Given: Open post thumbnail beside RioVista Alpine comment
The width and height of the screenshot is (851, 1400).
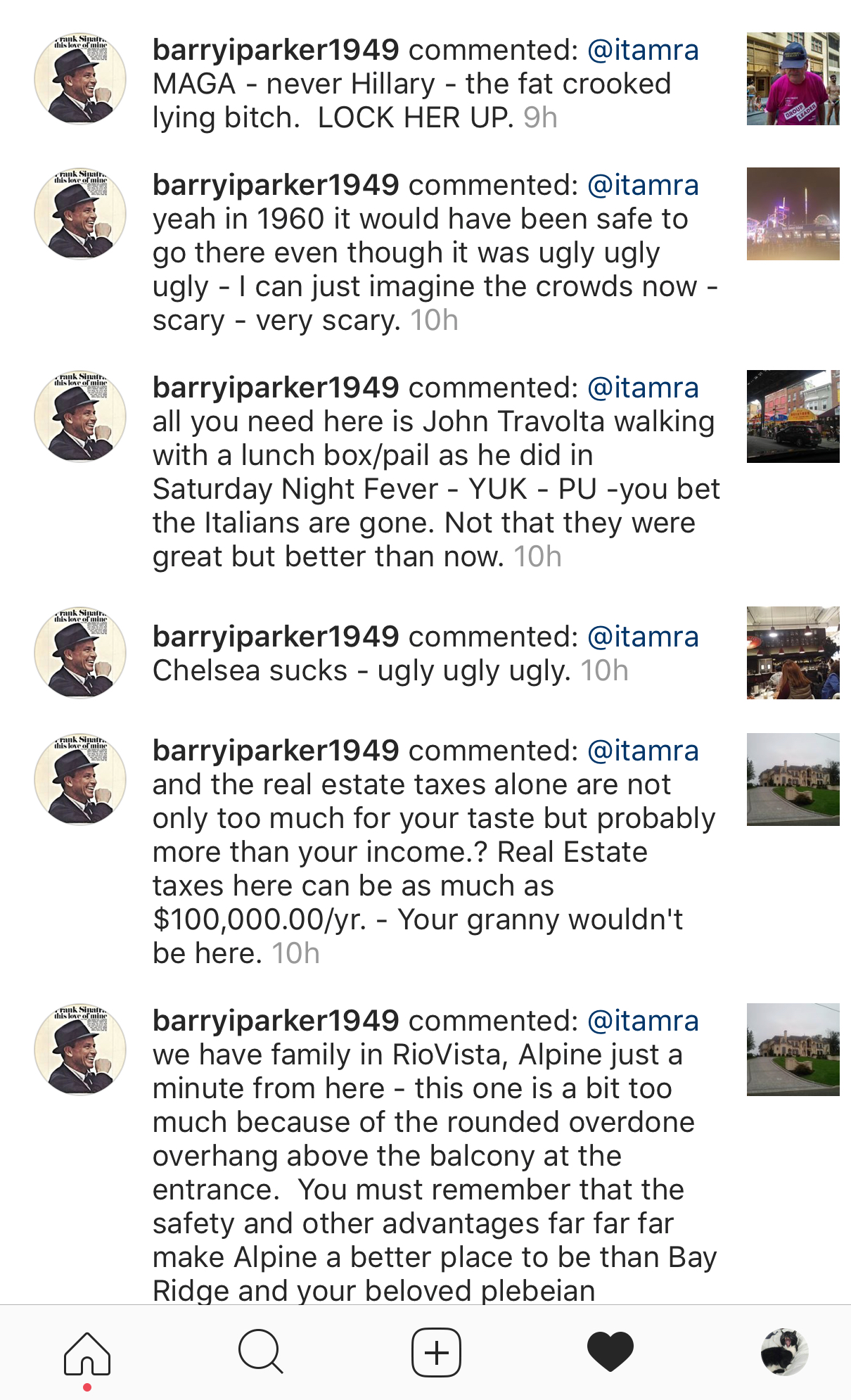Looking at the screenshot, I should [793, 1050].
